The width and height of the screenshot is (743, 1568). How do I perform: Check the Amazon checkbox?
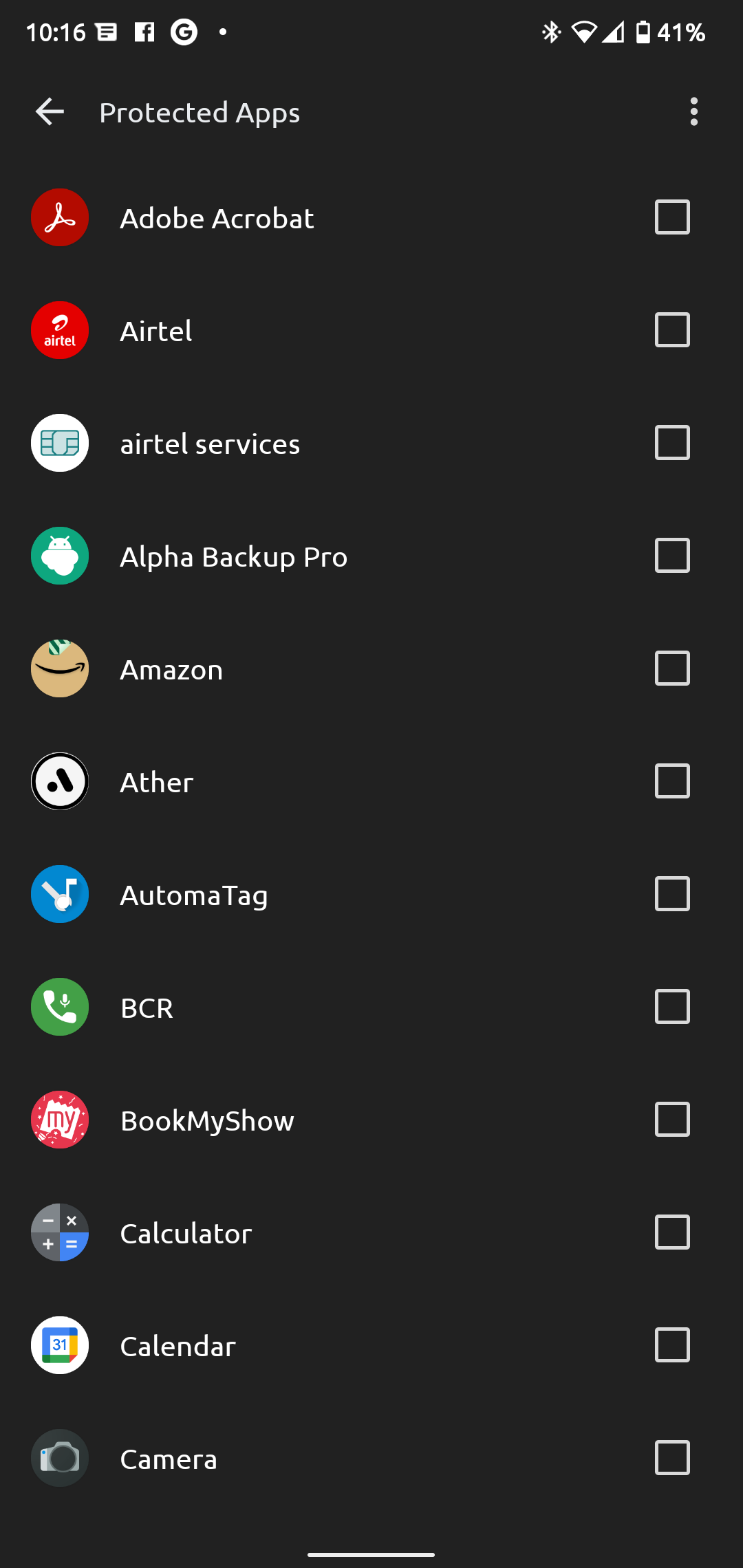[x=672, y=668]
